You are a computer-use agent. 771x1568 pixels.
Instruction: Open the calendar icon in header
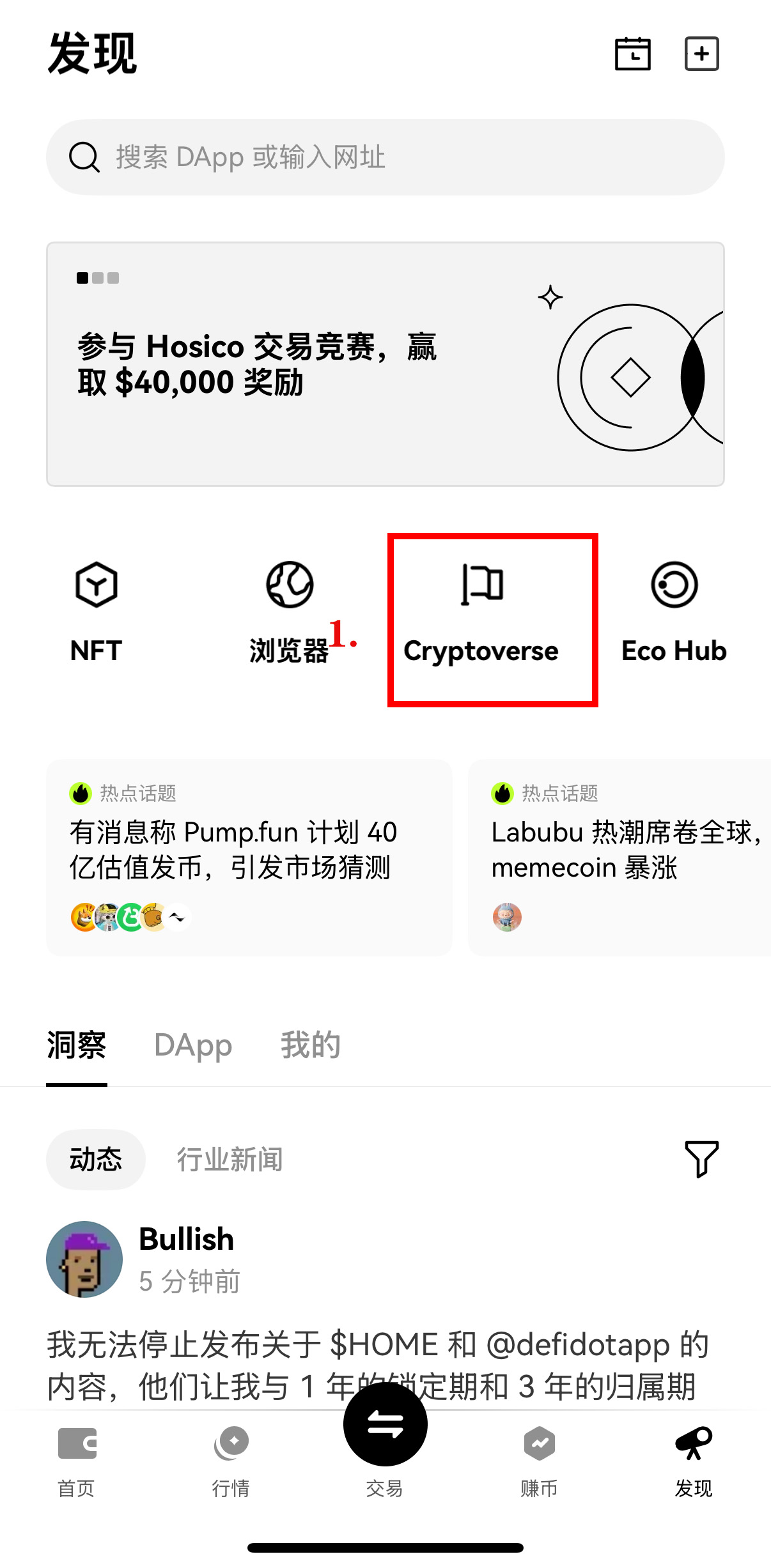[632, 54]
